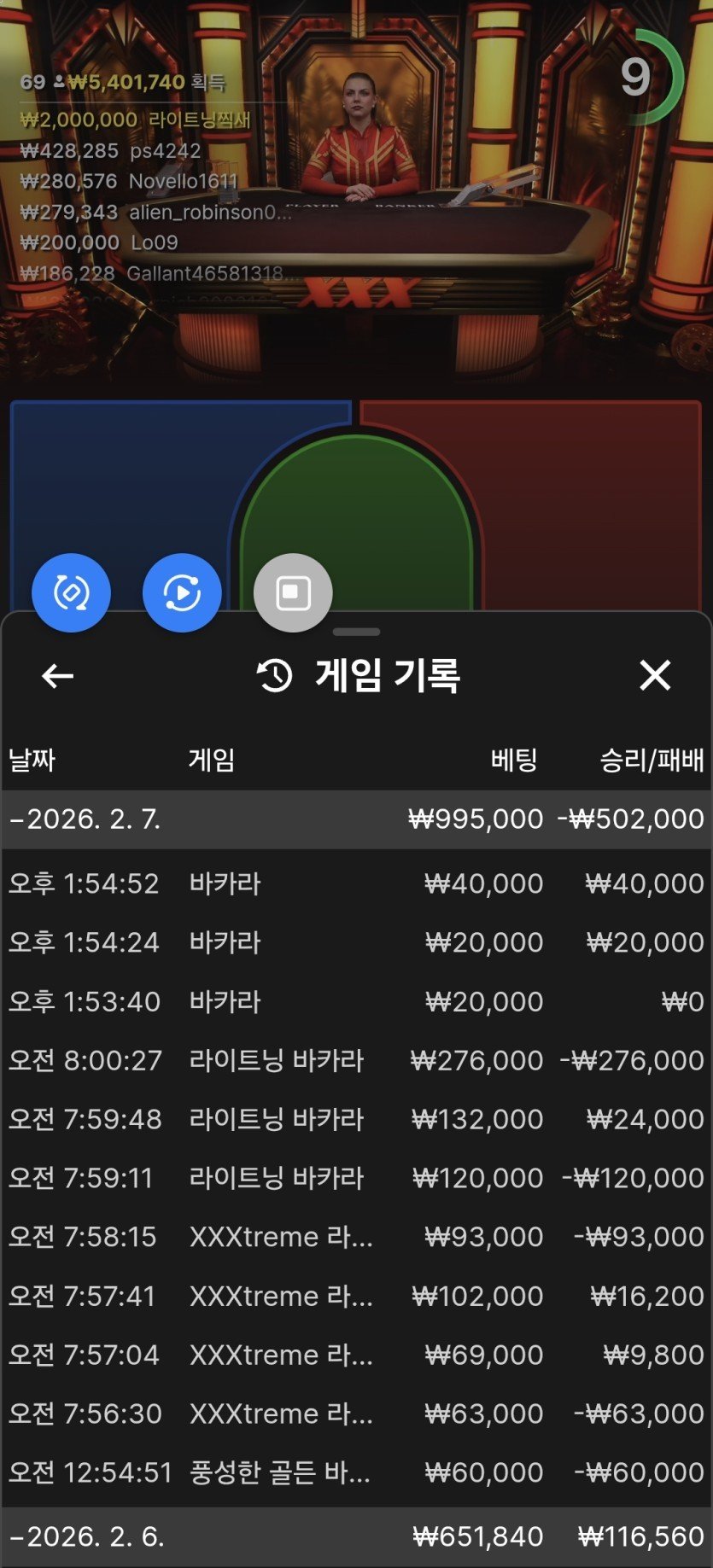
Task: Close the 게임 기록 panel
Action: (x=655, y=675)
